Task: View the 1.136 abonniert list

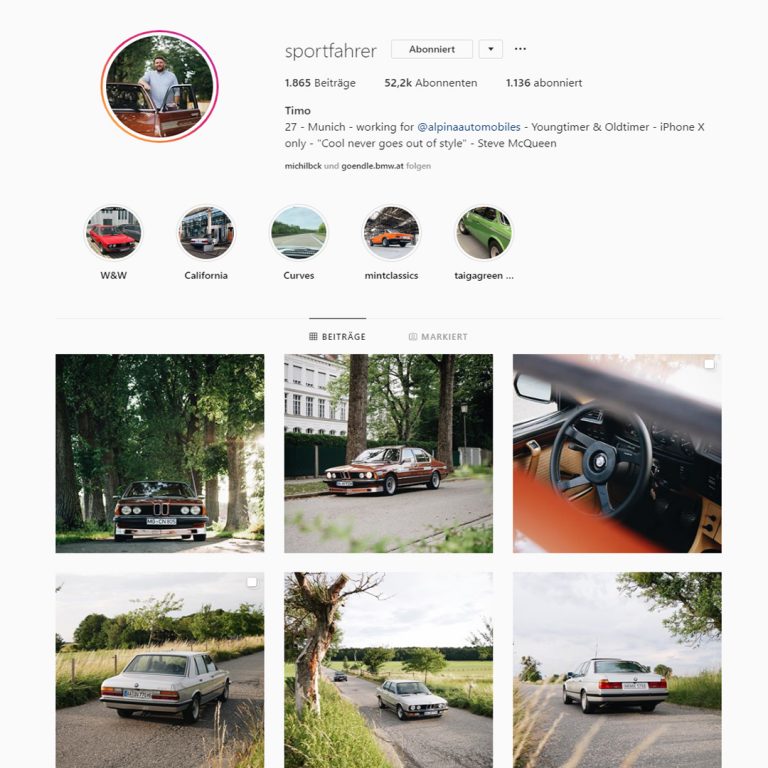Action: [543, 83]
